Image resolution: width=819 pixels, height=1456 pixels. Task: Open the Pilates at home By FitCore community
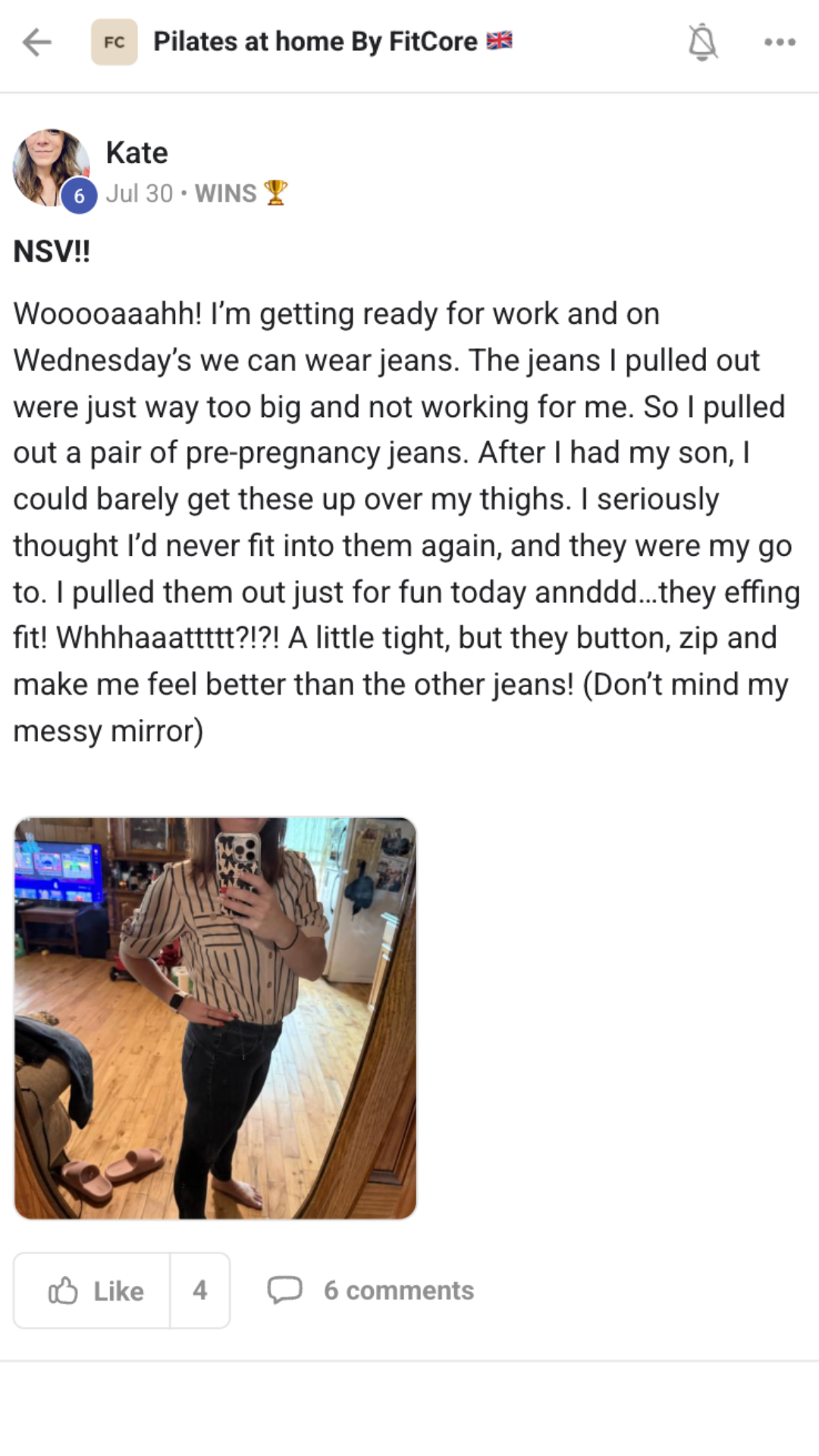(315, 42)
